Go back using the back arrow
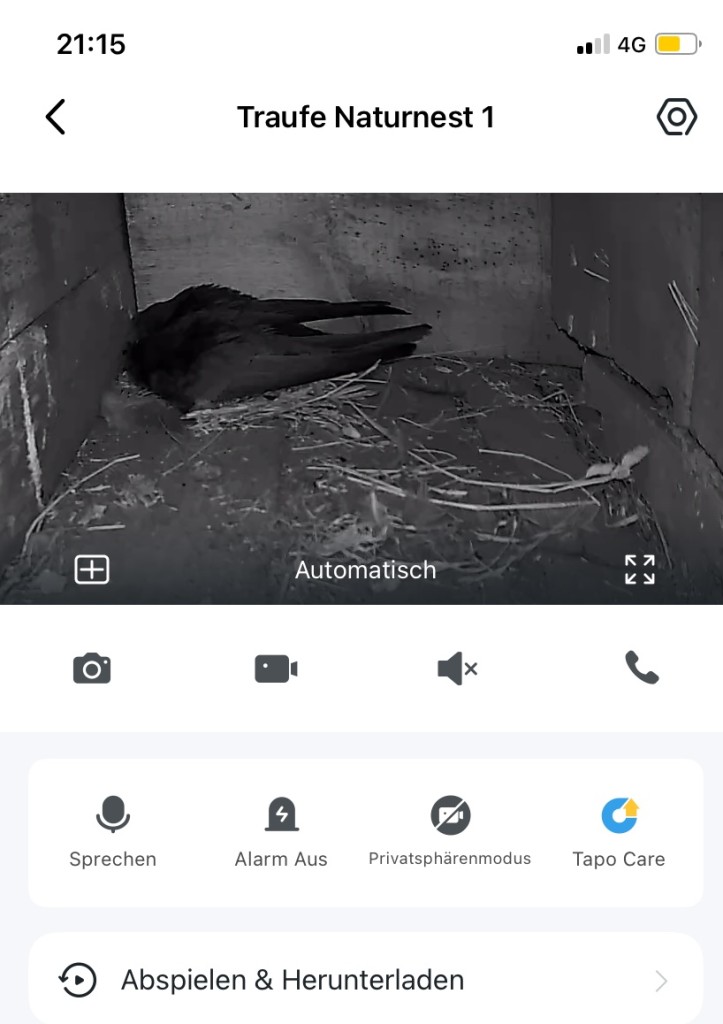The height and width of the screenshot is (1024, 723). (x=56, y=117)
